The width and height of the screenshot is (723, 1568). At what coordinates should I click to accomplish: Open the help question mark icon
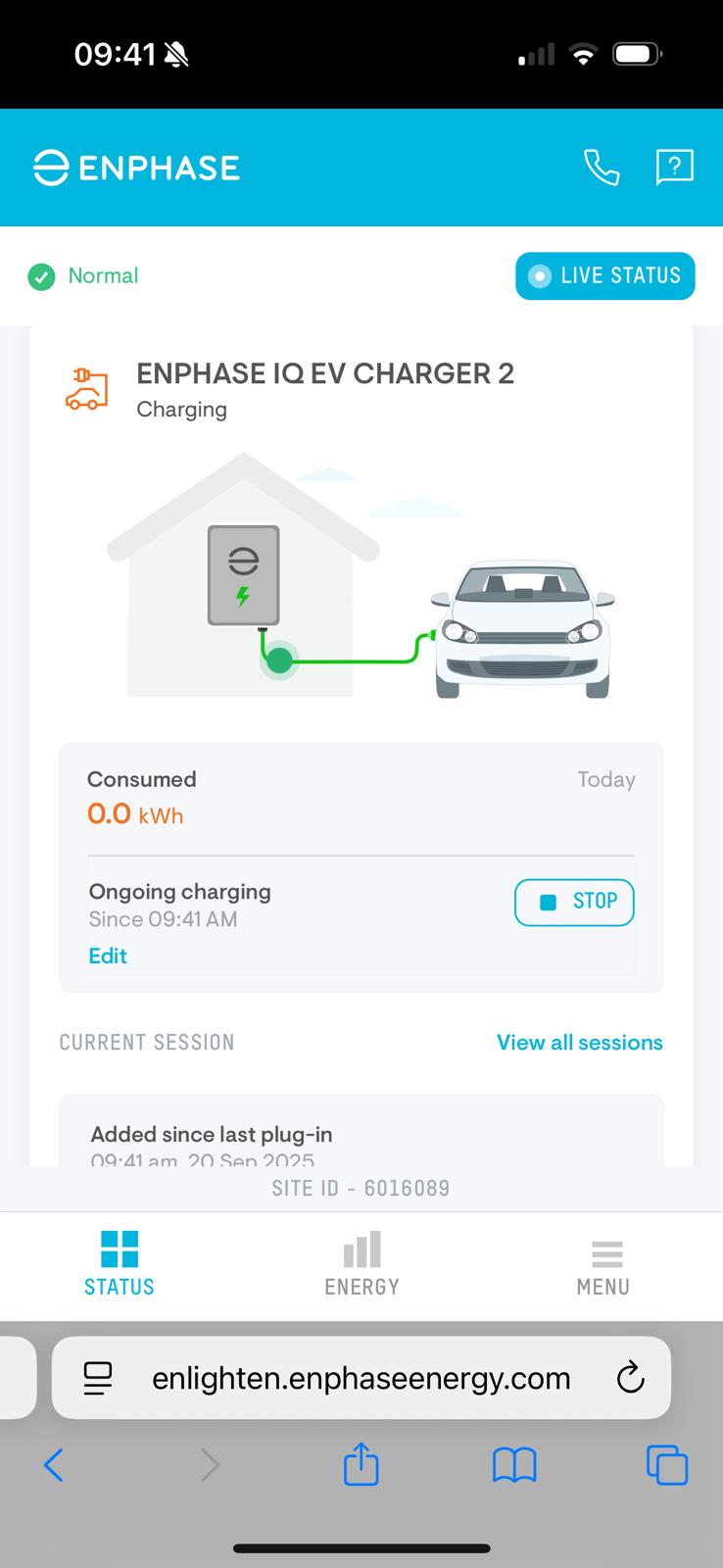[x=674, y=168]
